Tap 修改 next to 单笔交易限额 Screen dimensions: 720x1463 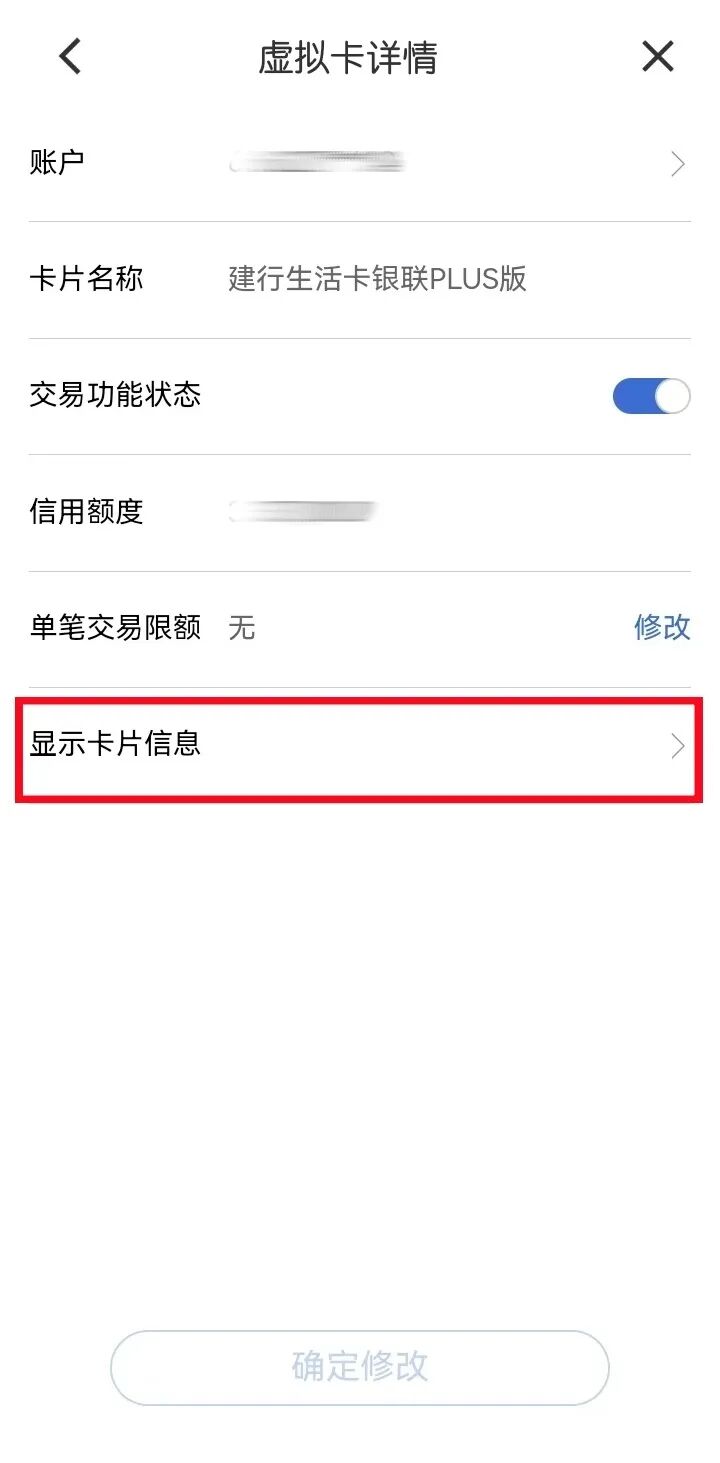662,627
